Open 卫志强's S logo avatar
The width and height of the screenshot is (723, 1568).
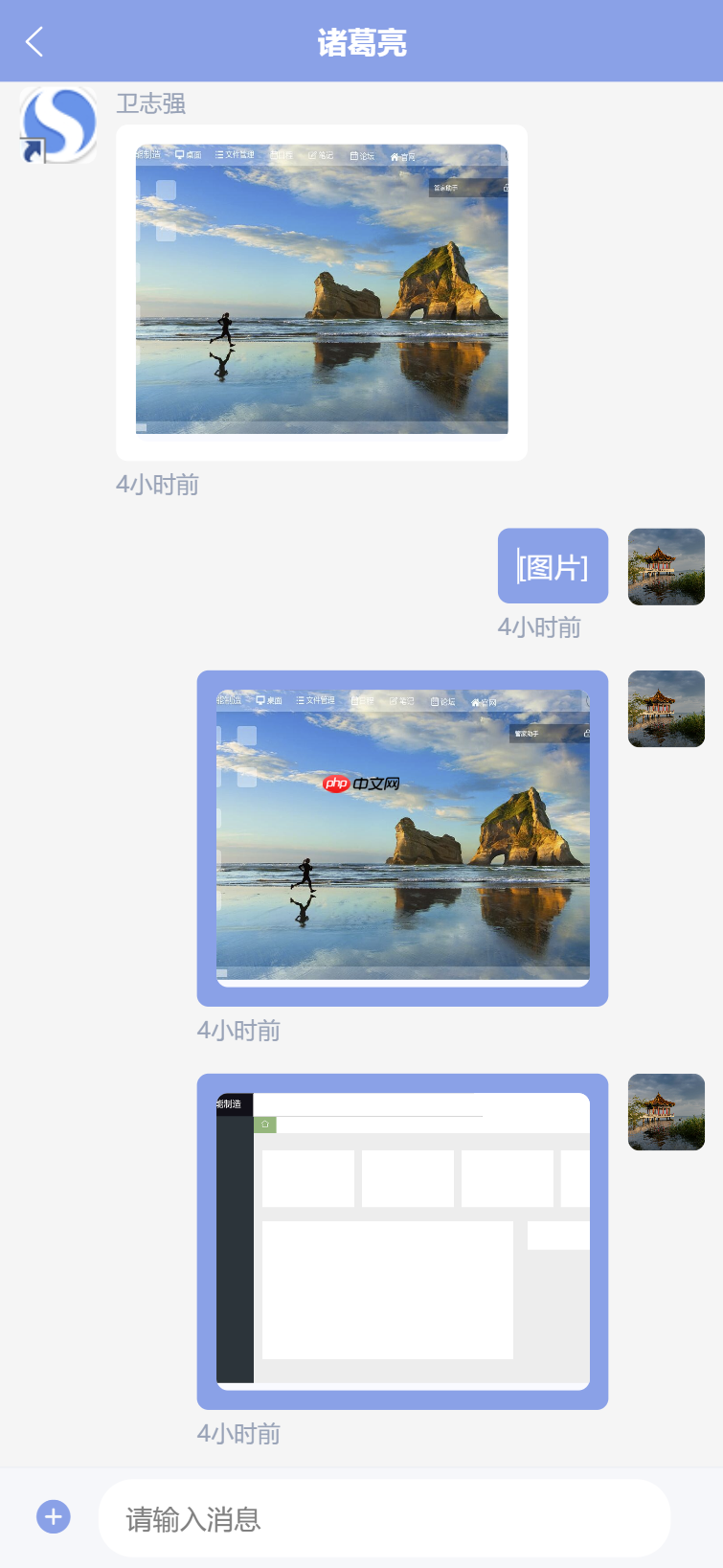[56, 125]
